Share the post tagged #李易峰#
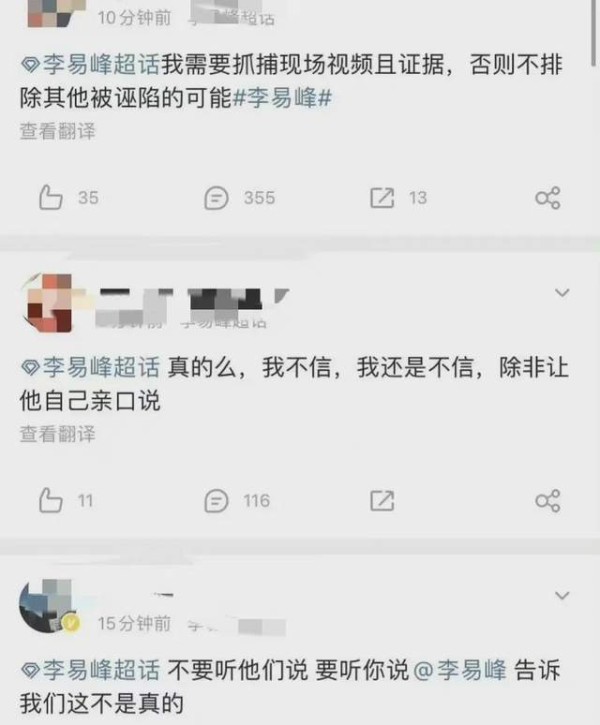This screenshot has height=725, width=600. (x=547, y=198)
